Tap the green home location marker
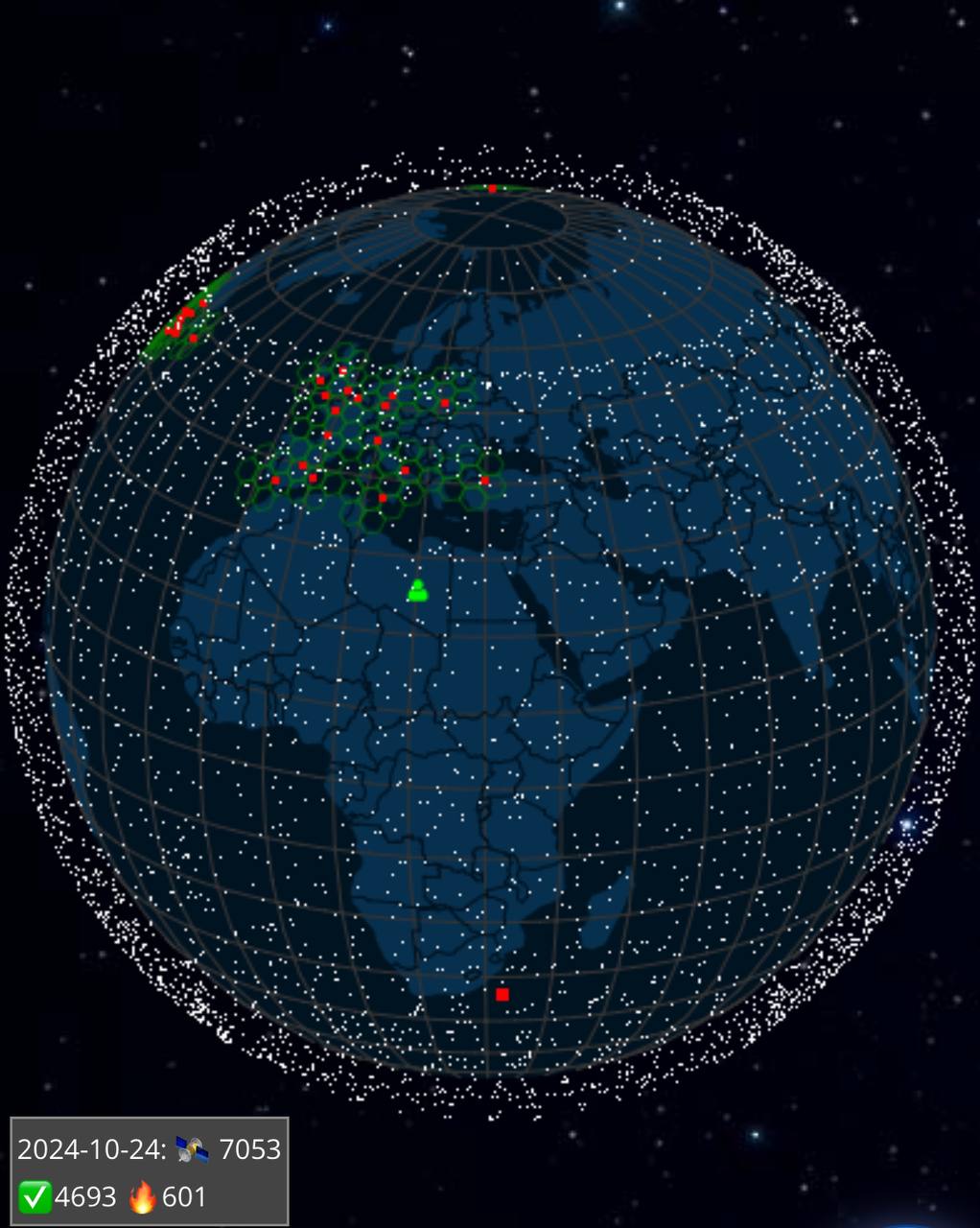This screenshot has width=980, height=1228. [417, 591]
